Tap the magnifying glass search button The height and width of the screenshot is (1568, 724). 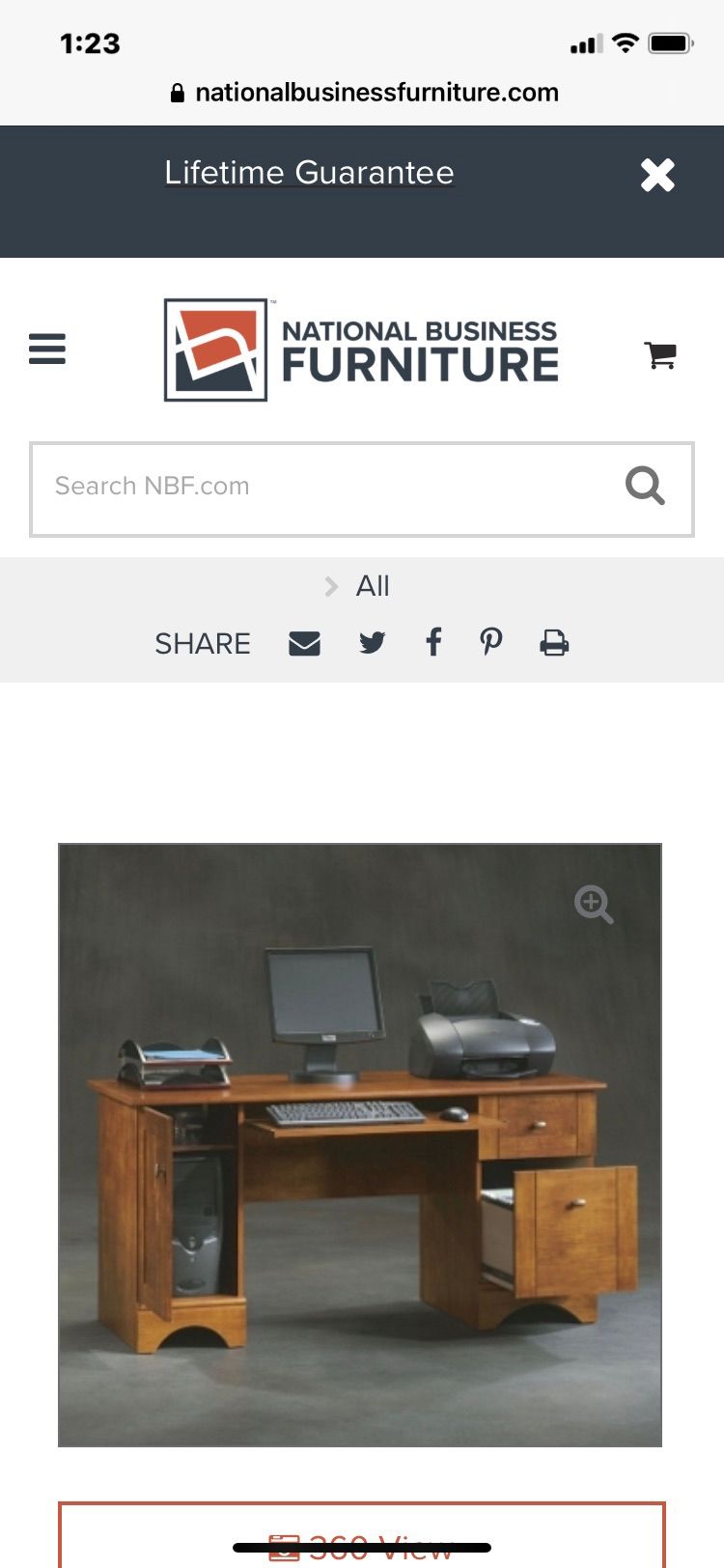click(x=645, y=487)
